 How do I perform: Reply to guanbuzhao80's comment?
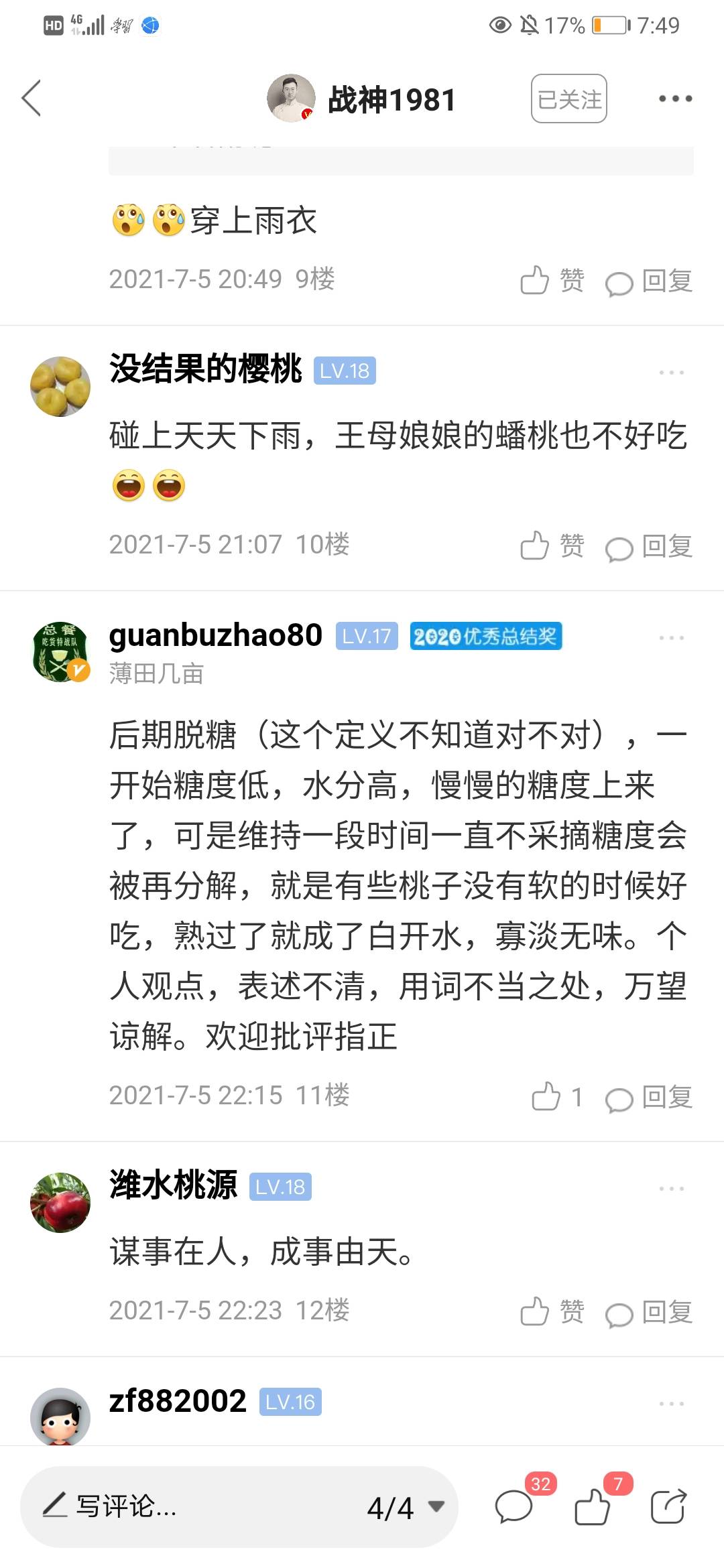click(649, 1097)
